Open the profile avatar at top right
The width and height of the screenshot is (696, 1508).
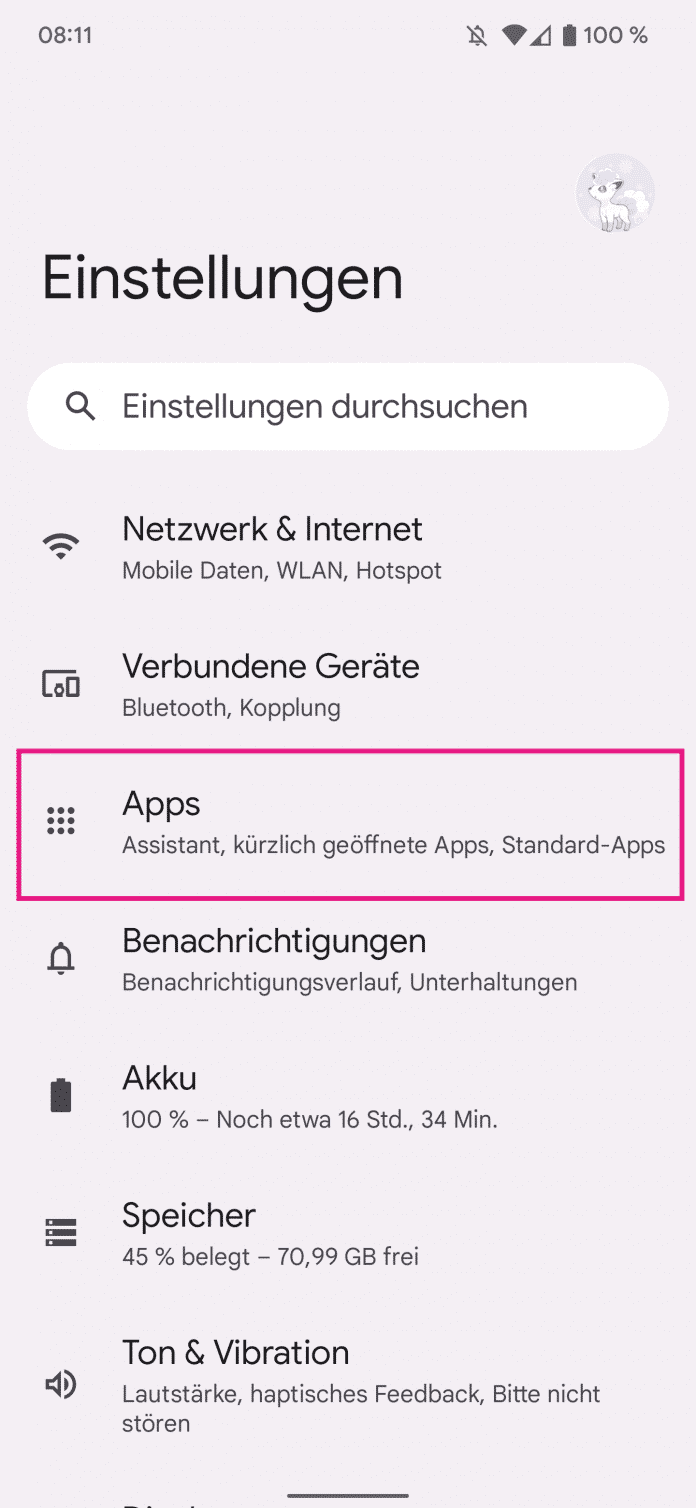[x=615, y=194]
